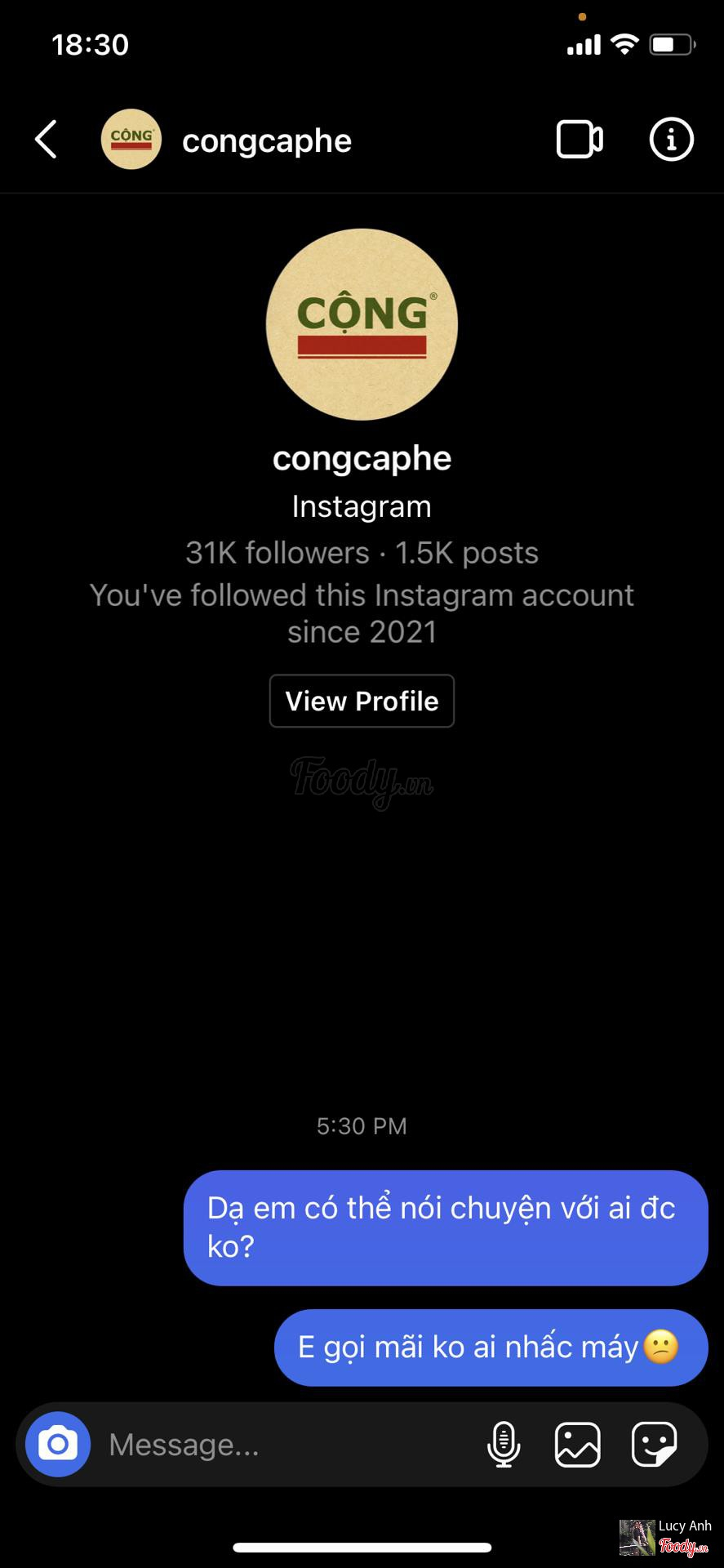
Task: Start a video call with congcaphe
Action: [x=580, y=140]
